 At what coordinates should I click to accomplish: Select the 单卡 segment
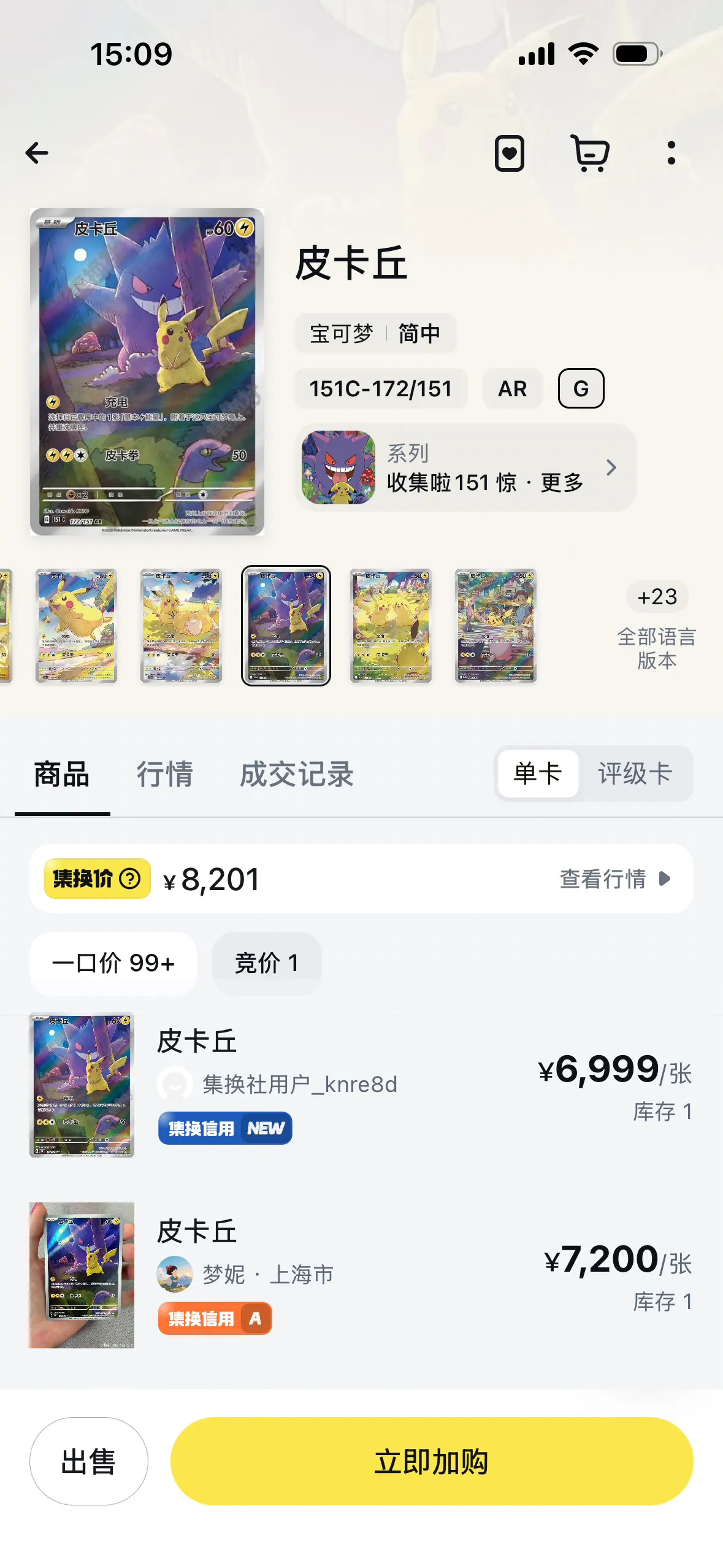(x=538, y=774)
